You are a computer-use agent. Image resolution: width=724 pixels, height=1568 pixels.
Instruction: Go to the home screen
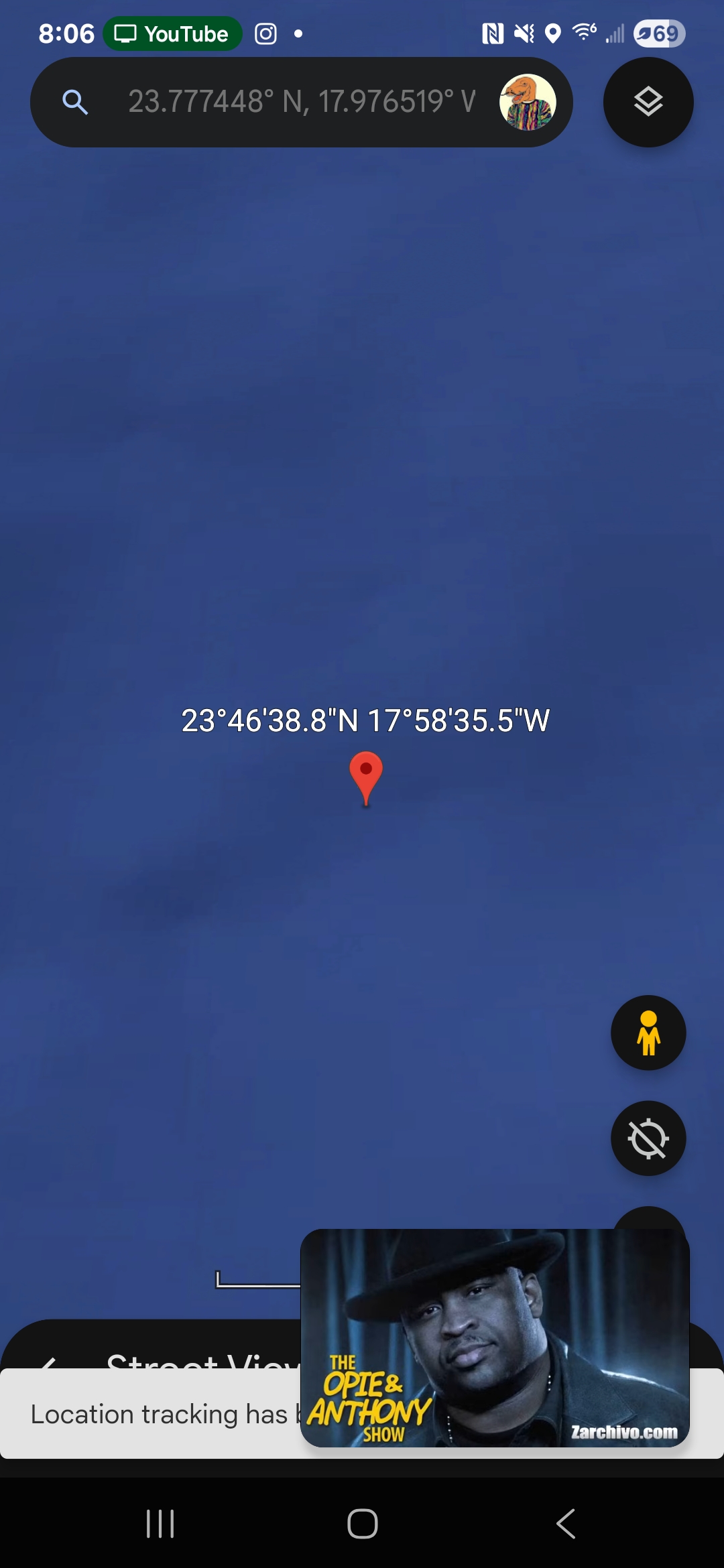click(x=363, y=1524)
